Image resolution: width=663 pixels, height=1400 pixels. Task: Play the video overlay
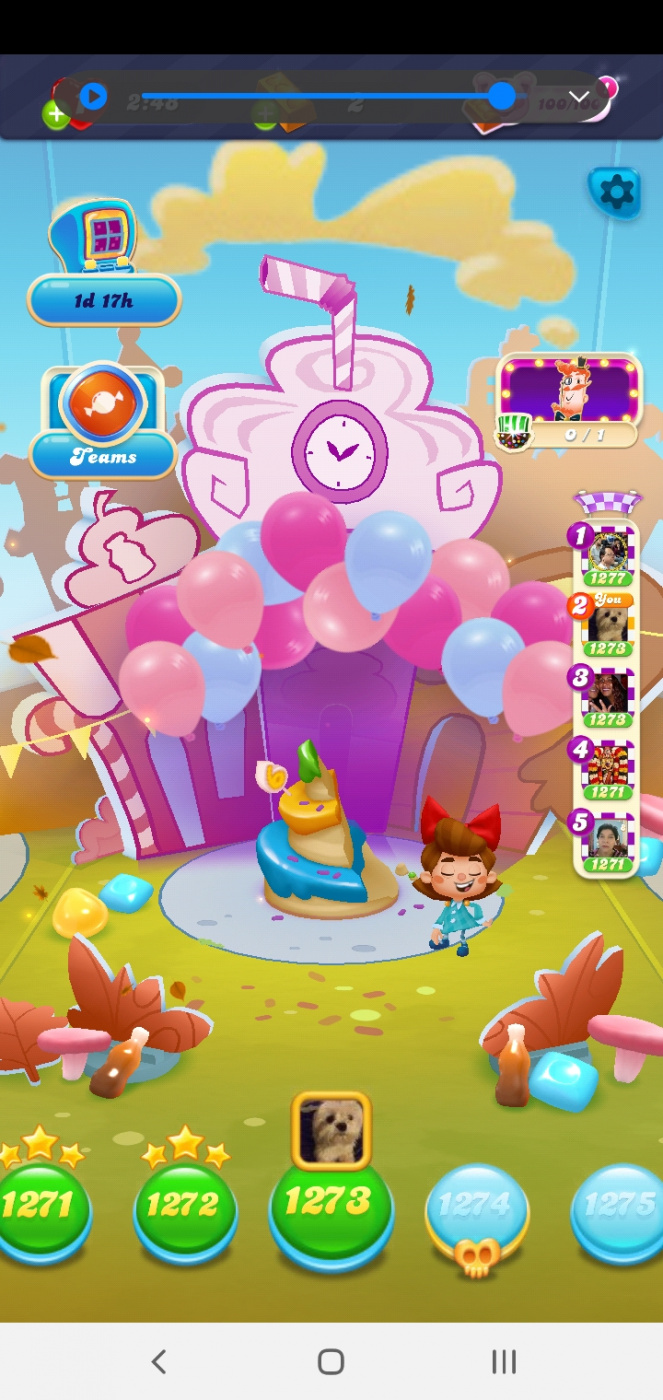(93, 97)
